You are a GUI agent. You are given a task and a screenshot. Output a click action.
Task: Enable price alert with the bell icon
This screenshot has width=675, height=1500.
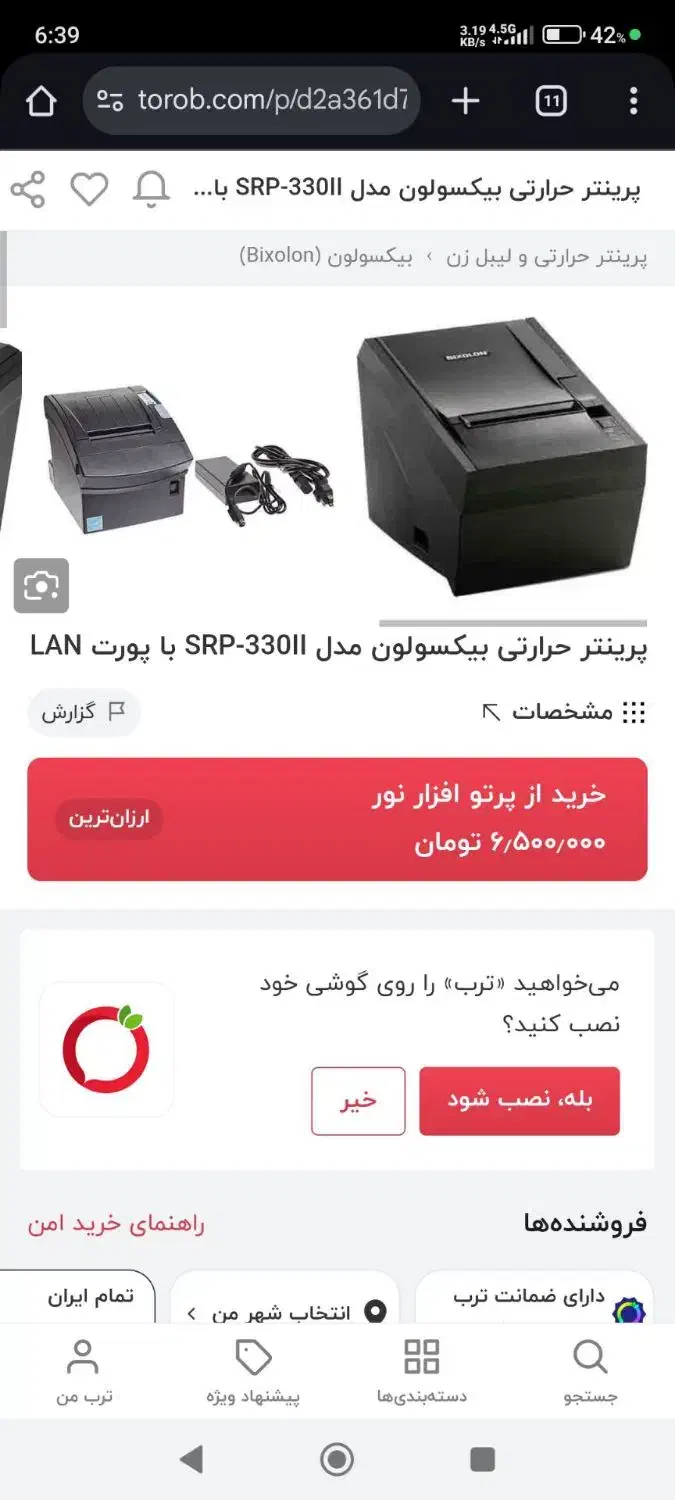click(152, 189)
